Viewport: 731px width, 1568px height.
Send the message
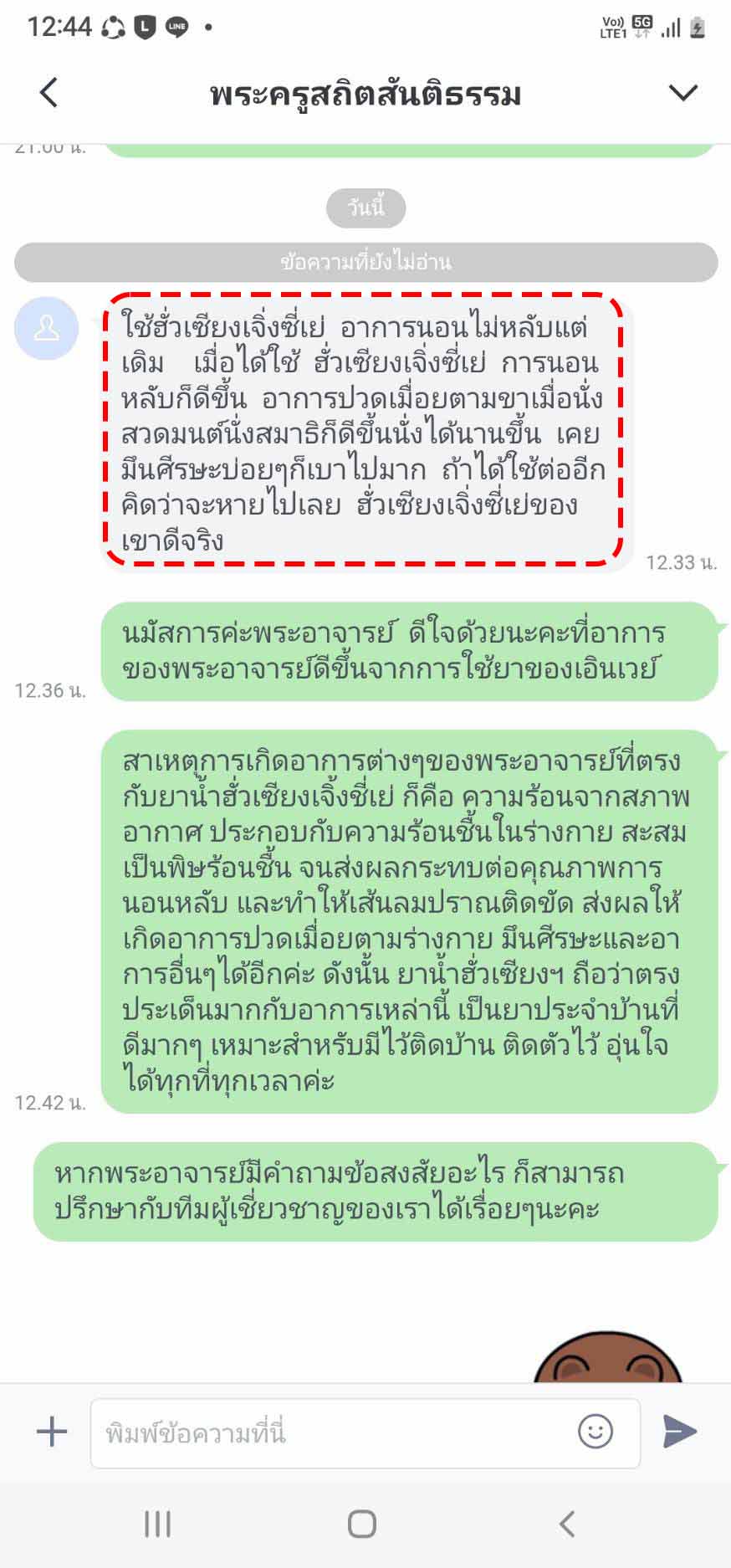(679, 1431)
